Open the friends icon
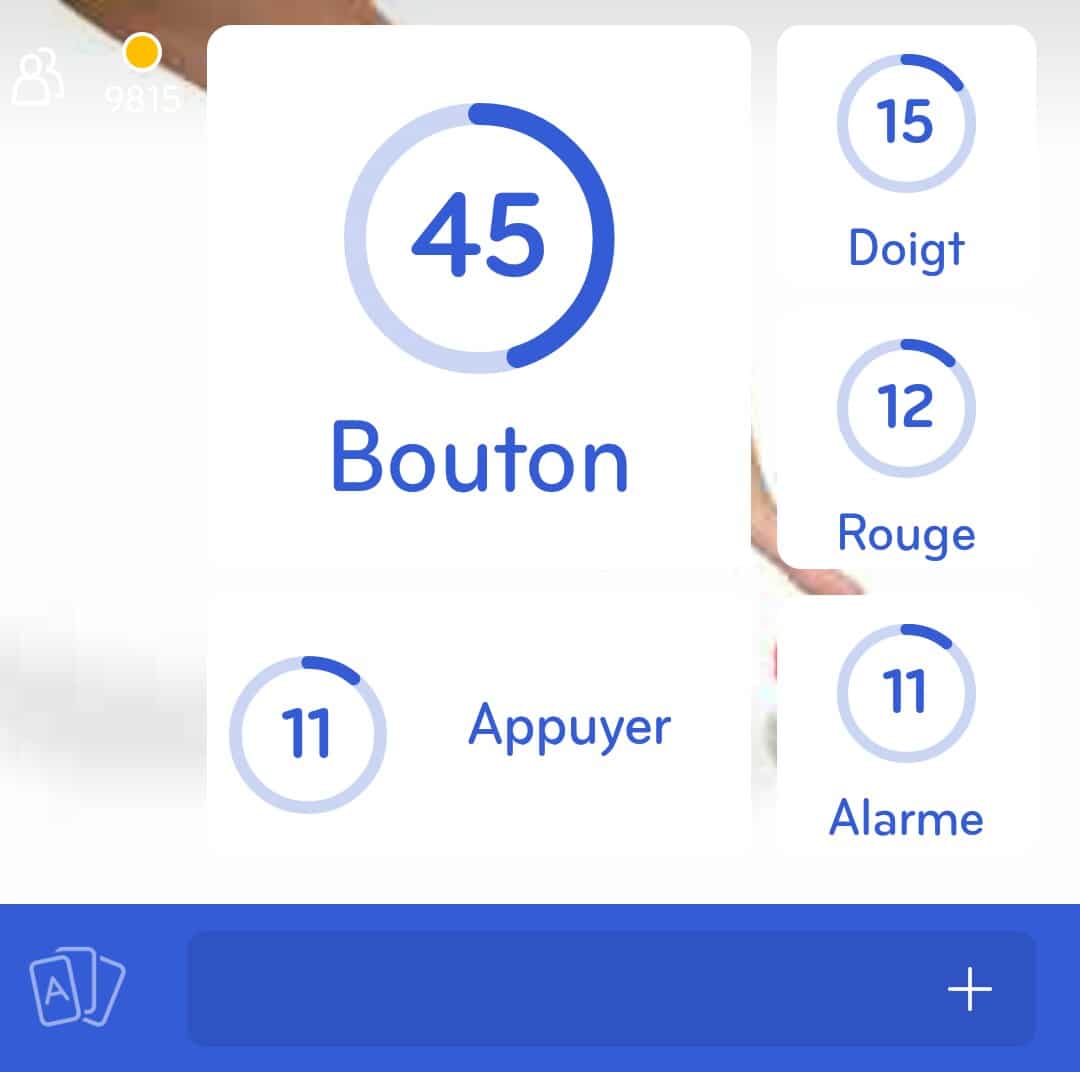The width and height of the screenshot is (1080, 1072). pos(38,77)
